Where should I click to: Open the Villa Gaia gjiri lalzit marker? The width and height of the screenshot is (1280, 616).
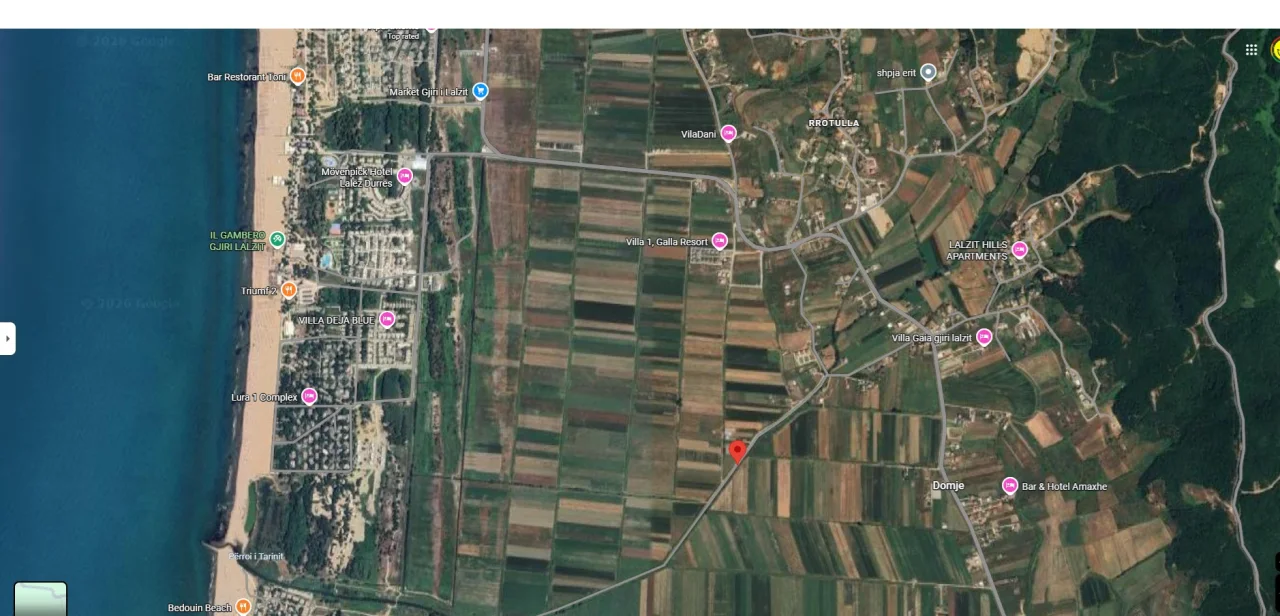click(984, 337)
